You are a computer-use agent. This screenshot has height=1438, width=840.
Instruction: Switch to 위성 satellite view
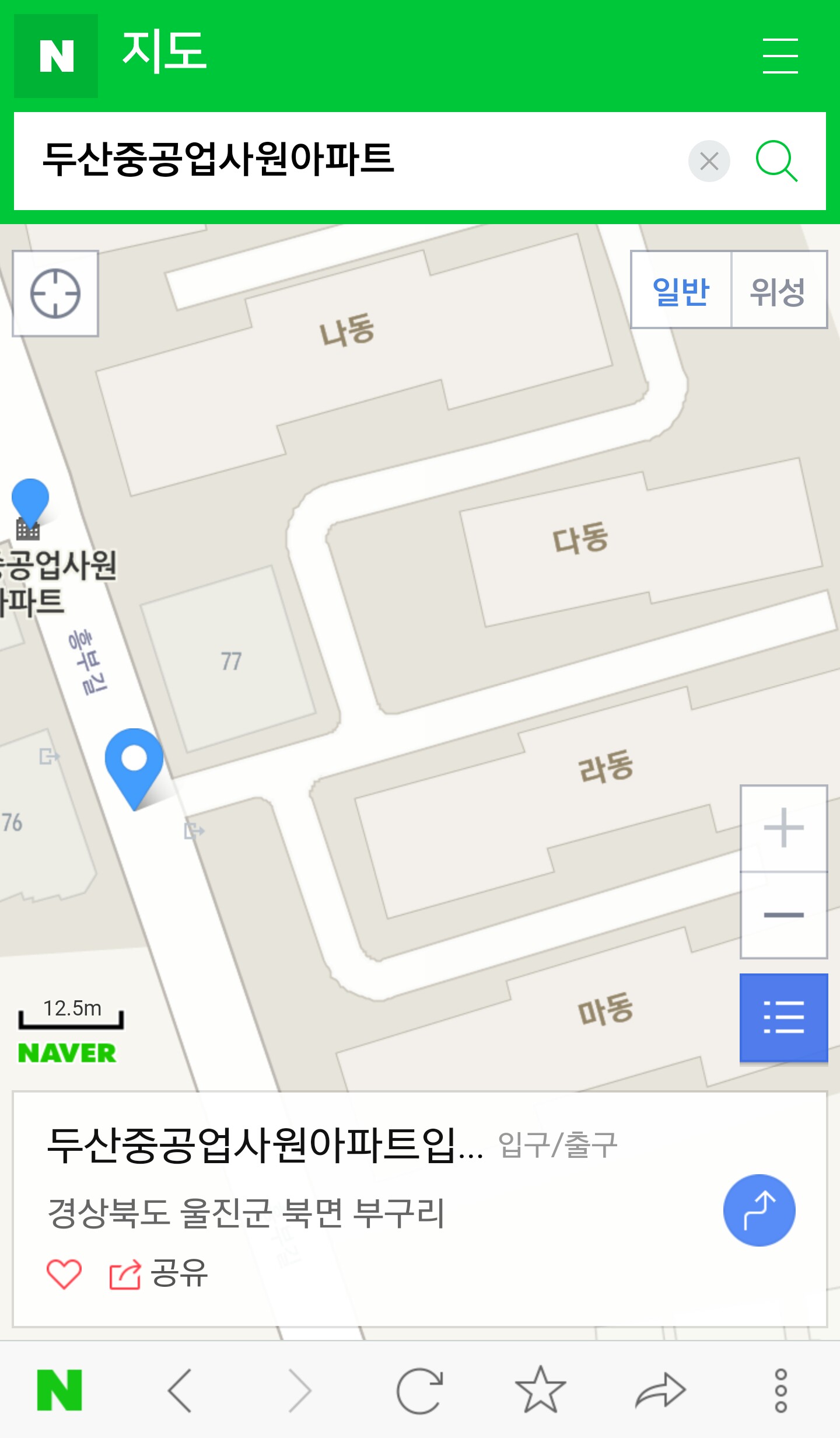(x=778, y=290)
